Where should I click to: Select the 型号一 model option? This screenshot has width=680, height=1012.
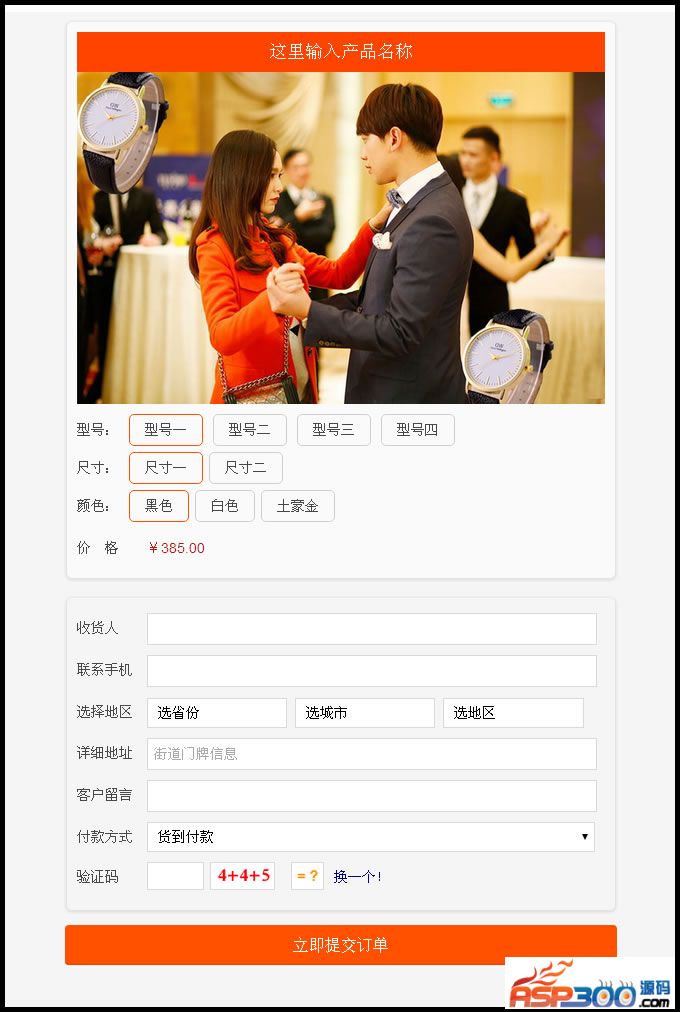165,430
